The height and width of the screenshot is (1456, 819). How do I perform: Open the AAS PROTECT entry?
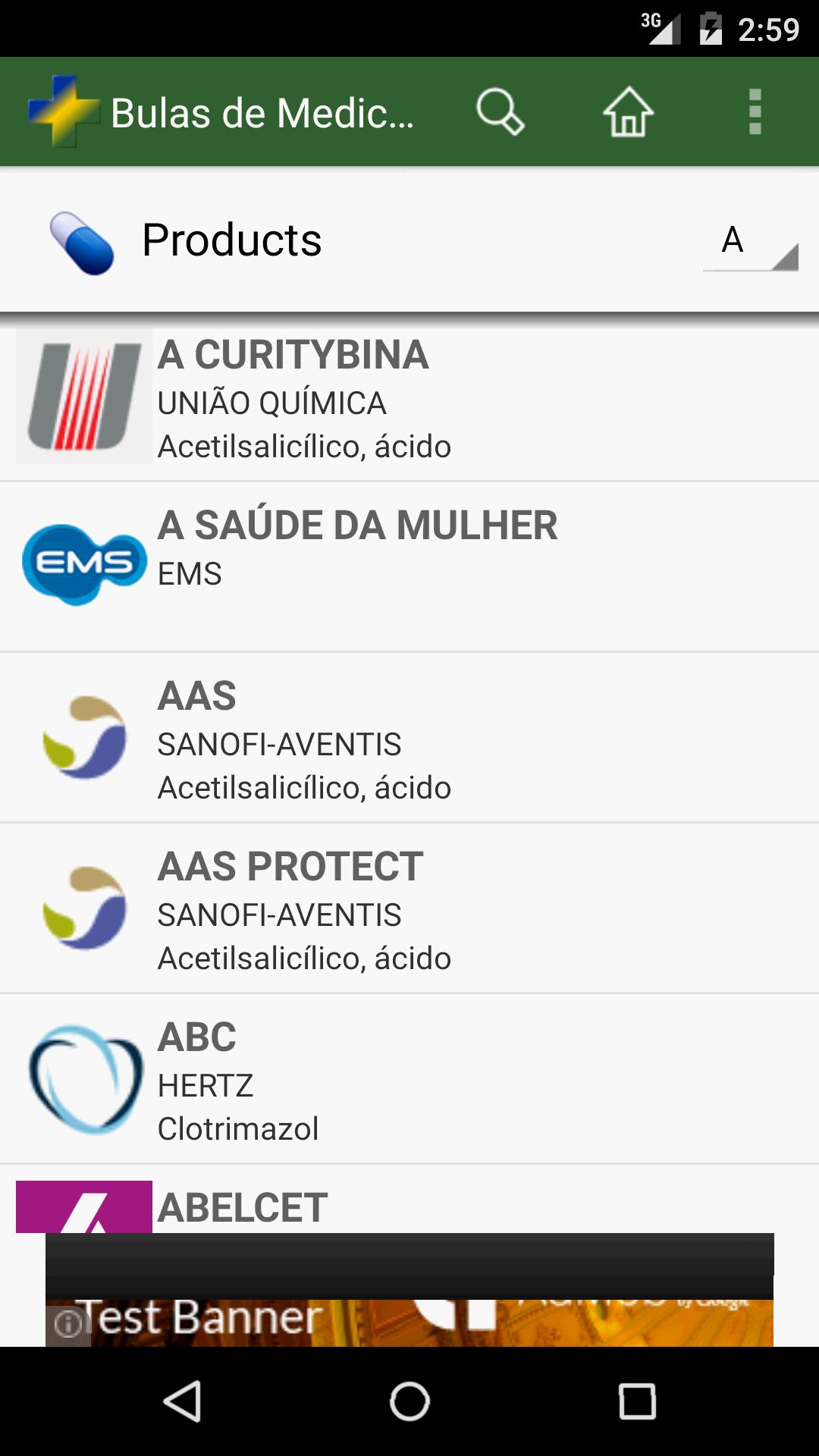409,908
